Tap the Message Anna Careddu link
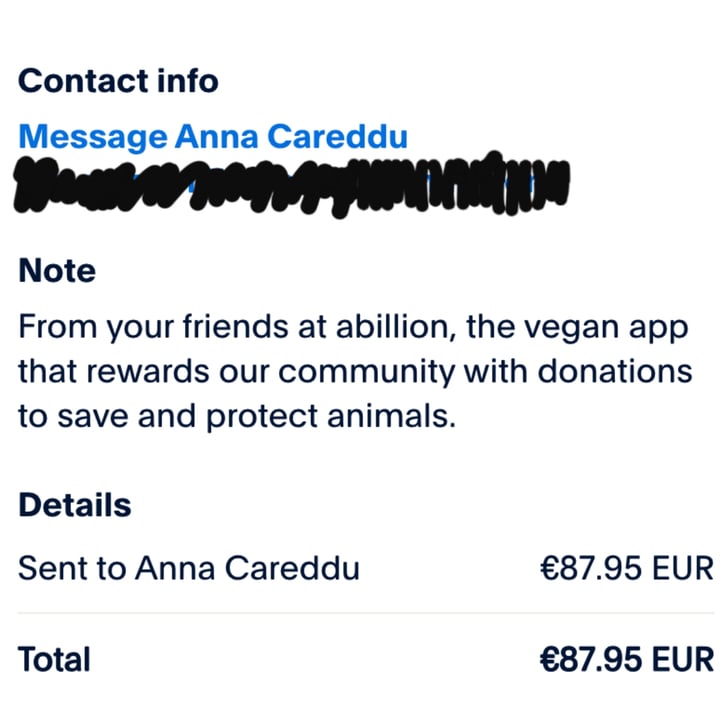Screen dimensions: 720x720 coord(213,137)
